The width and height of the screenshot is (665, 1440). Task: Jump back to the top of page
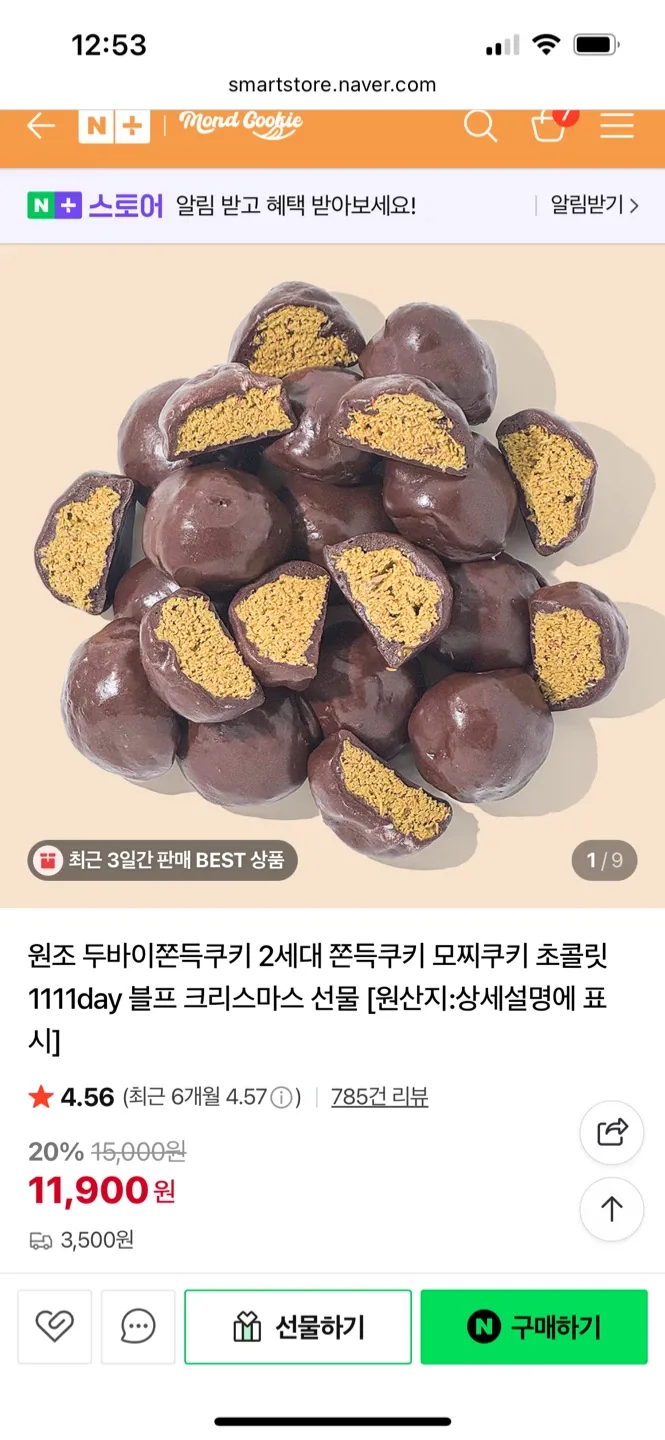point(611,1209)
